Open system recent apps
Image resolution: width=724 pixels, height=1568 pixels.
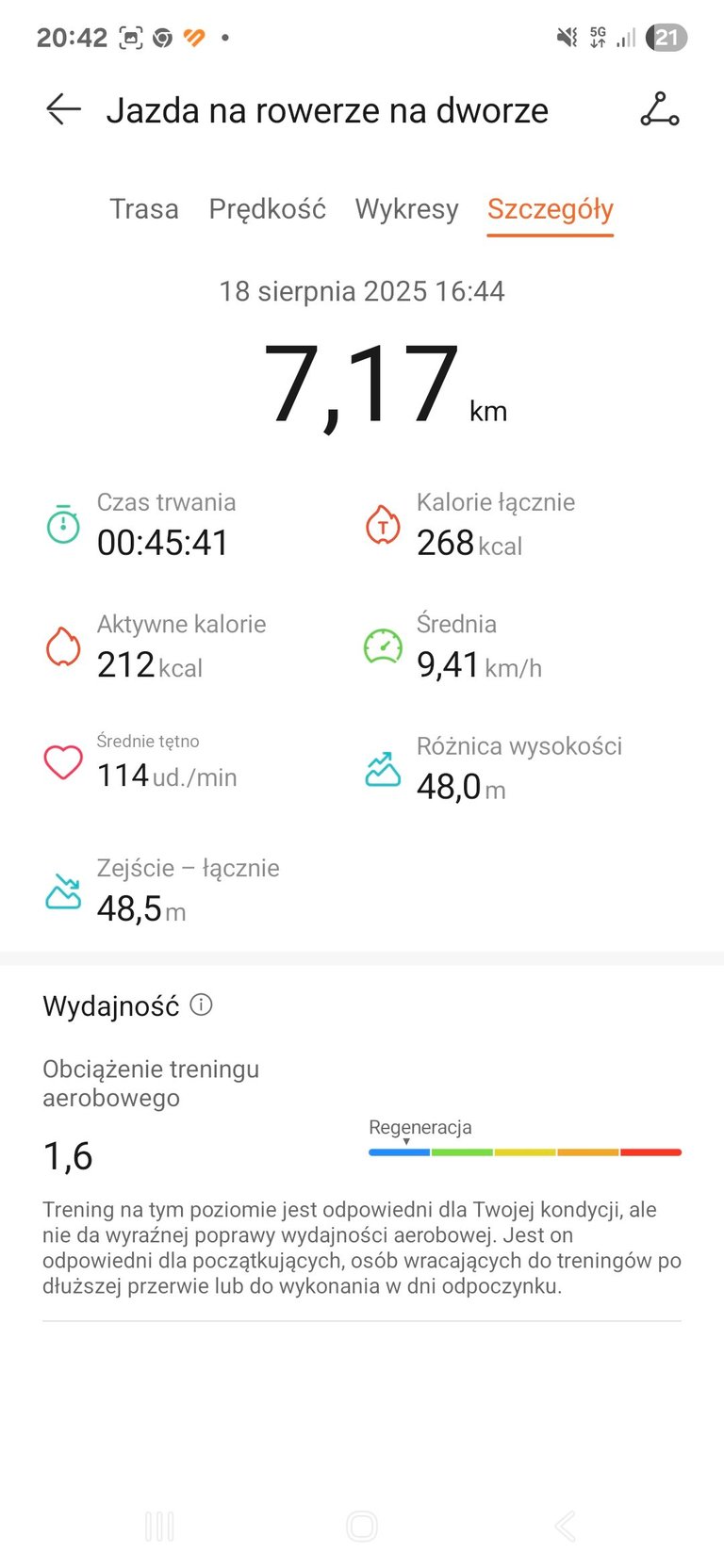click(159, 1526)
